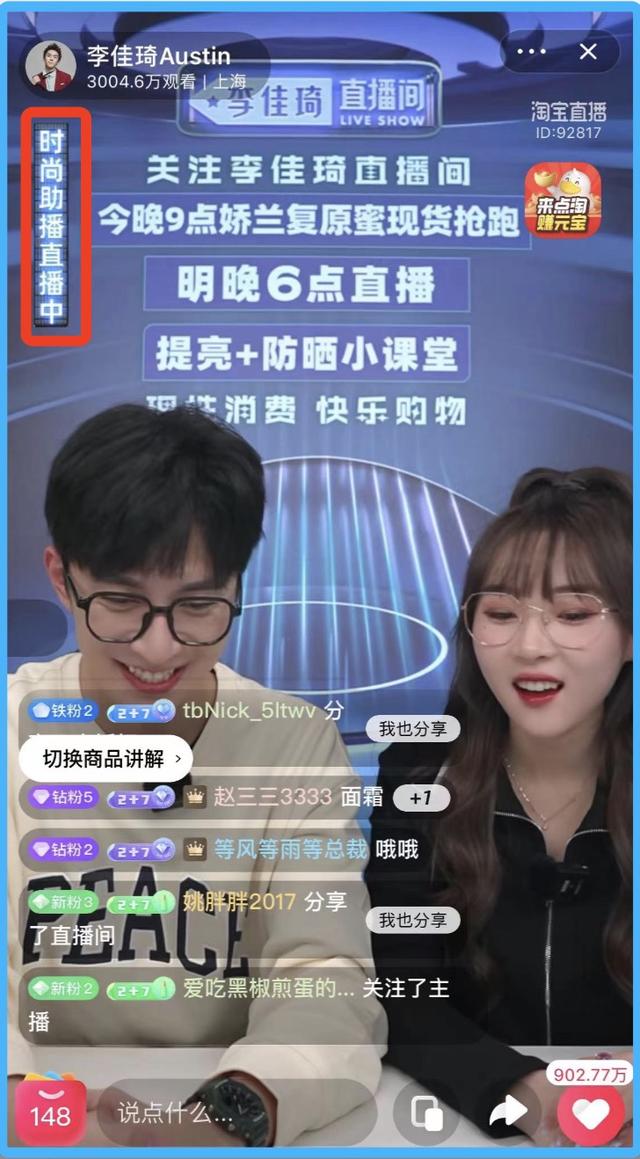The image size is (640, 1159).
Task: Open the 来点淘赚元宝 promo icon
Action: pos(563,199)
